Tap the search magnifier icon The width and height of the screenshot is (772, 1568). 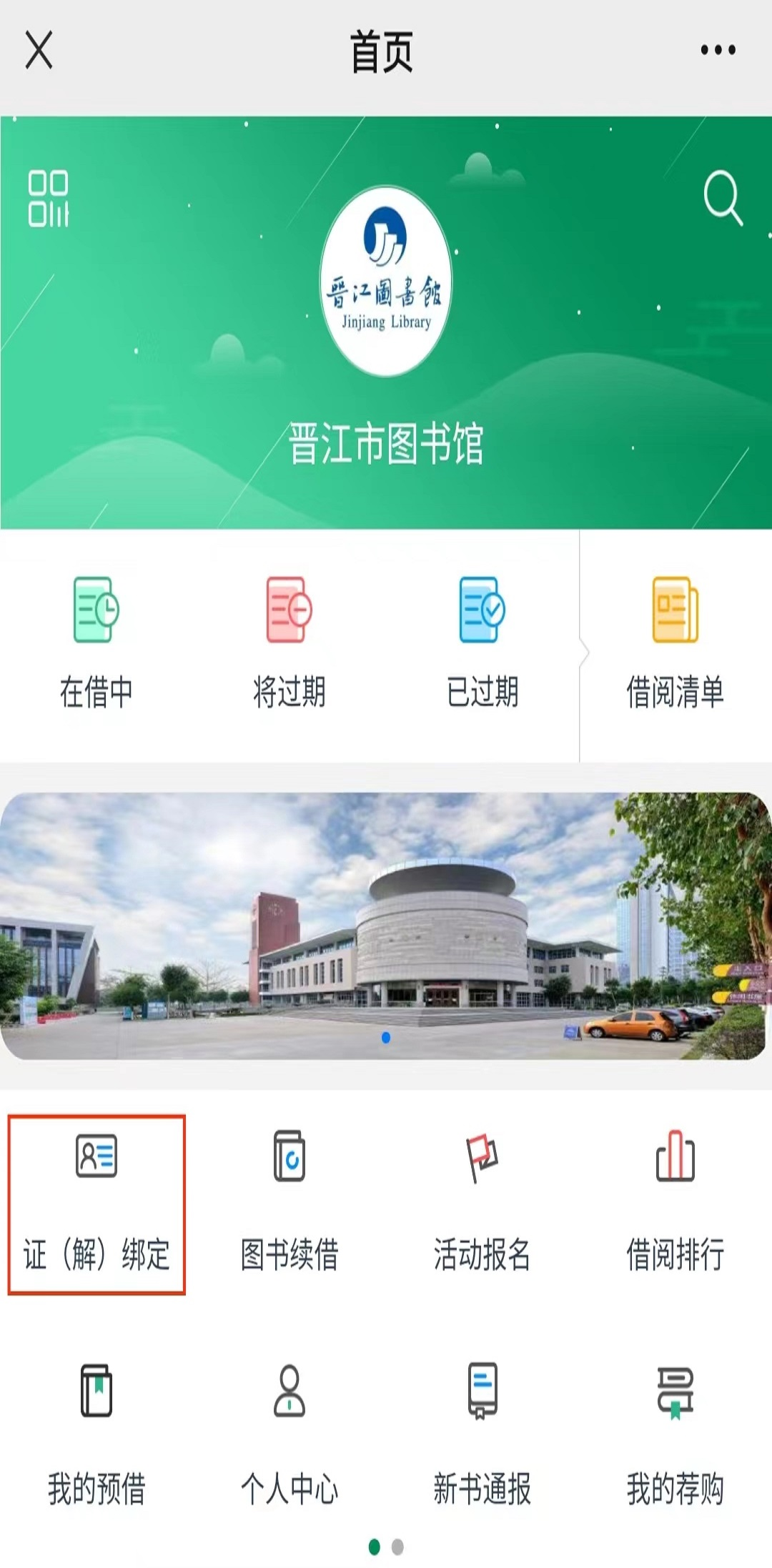(723, 197)
